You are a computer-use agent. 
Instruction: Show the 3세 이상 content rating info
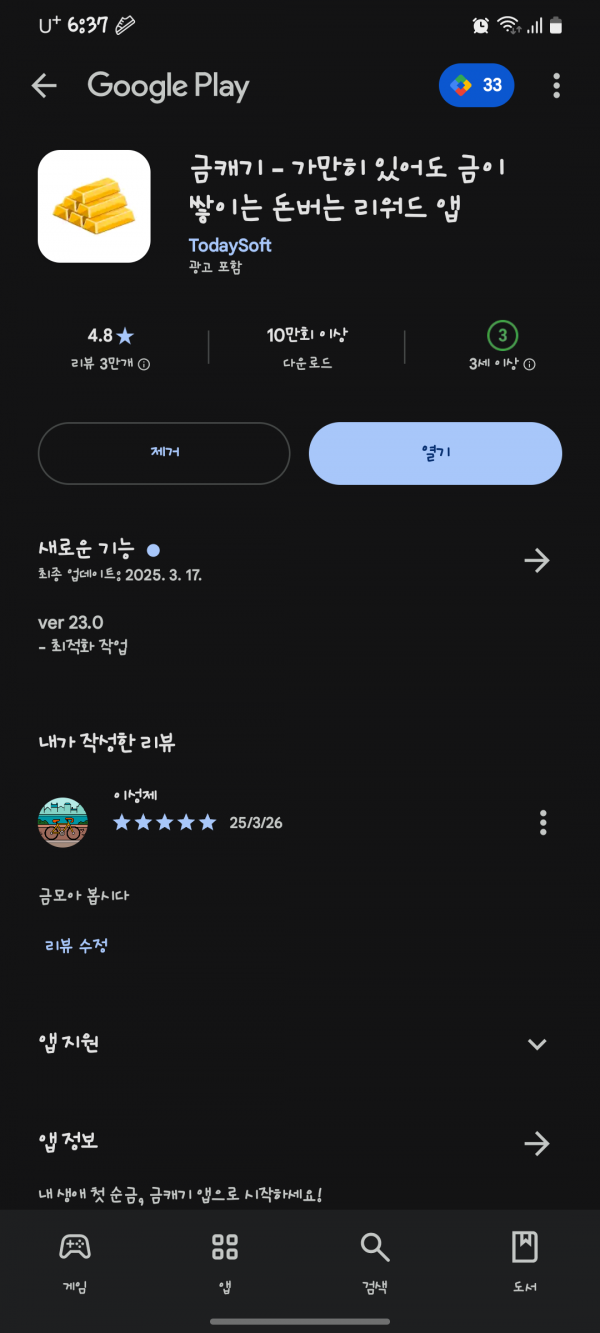[502, 348]
